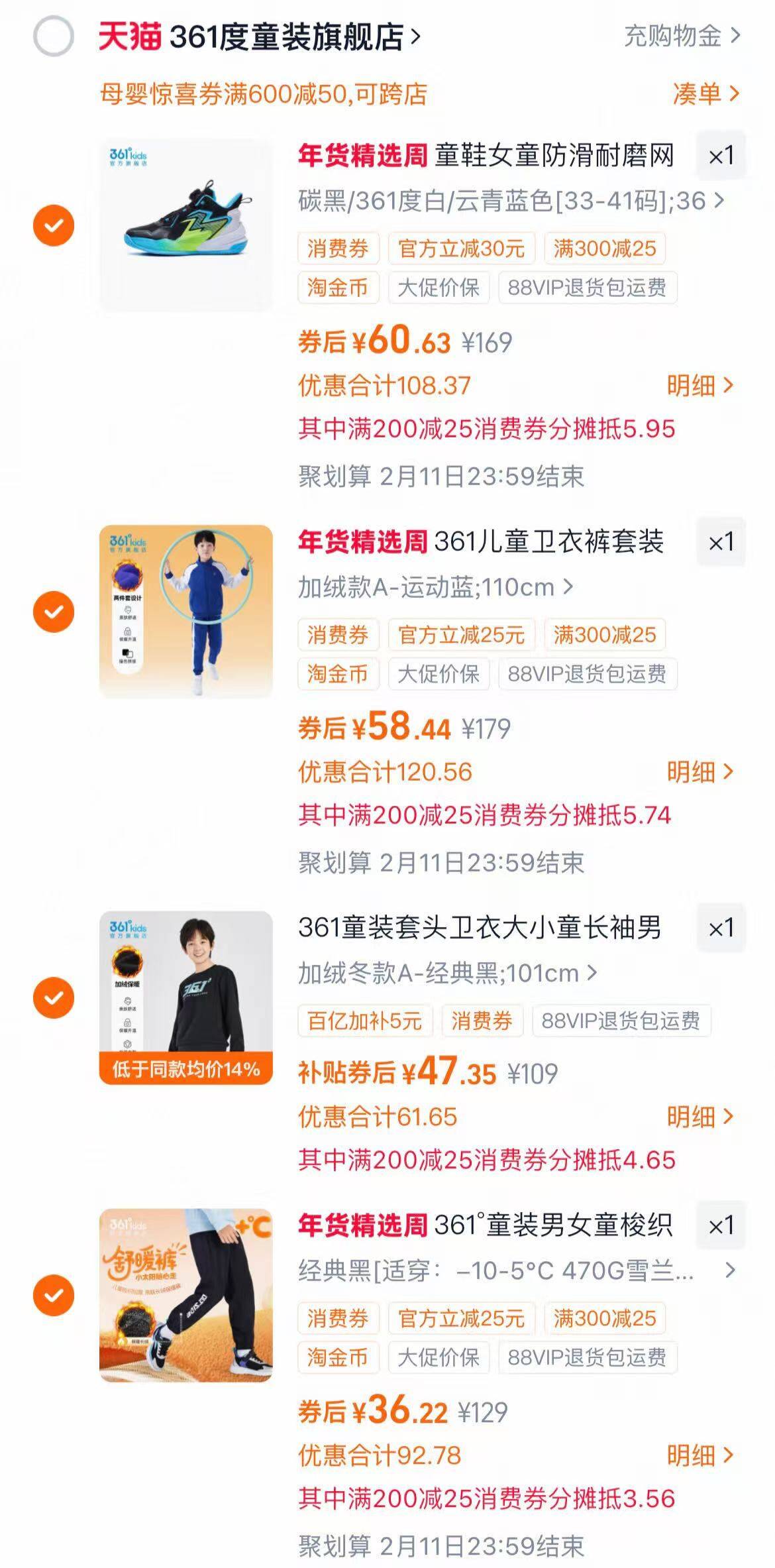The image size is (775, 1568).
Task: Change the shoe color and size option
Action: coord(511,200)
